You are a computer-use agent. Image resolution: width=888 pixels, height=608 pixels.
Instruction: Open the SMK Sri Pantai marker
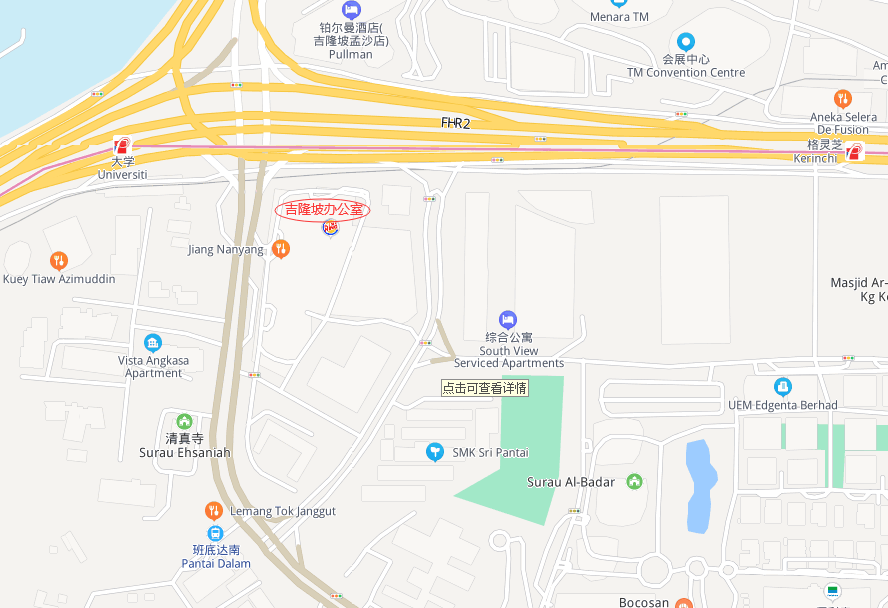434,452
